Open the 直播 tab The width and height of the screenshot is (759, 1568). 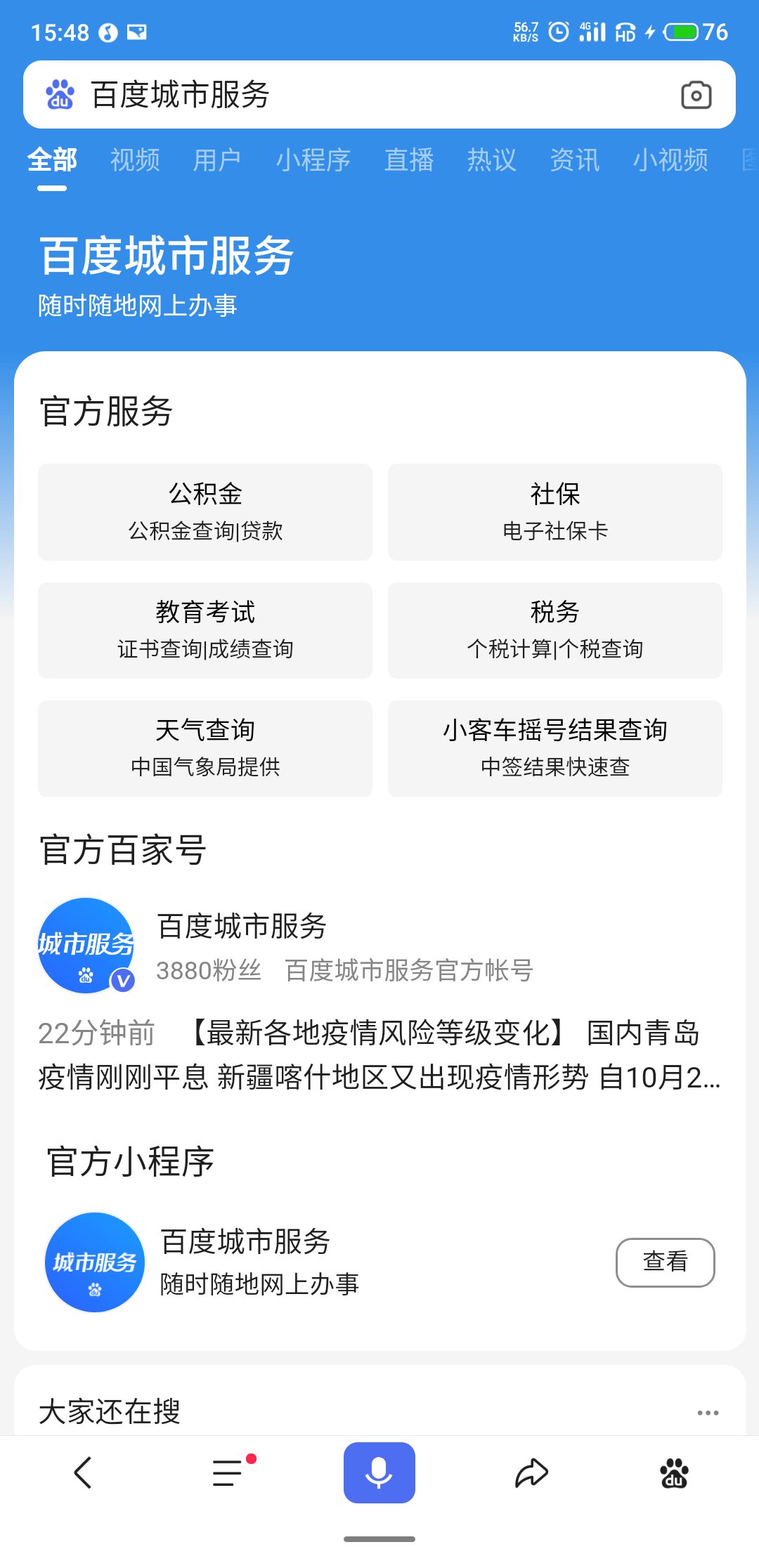[x=409, y=160]
